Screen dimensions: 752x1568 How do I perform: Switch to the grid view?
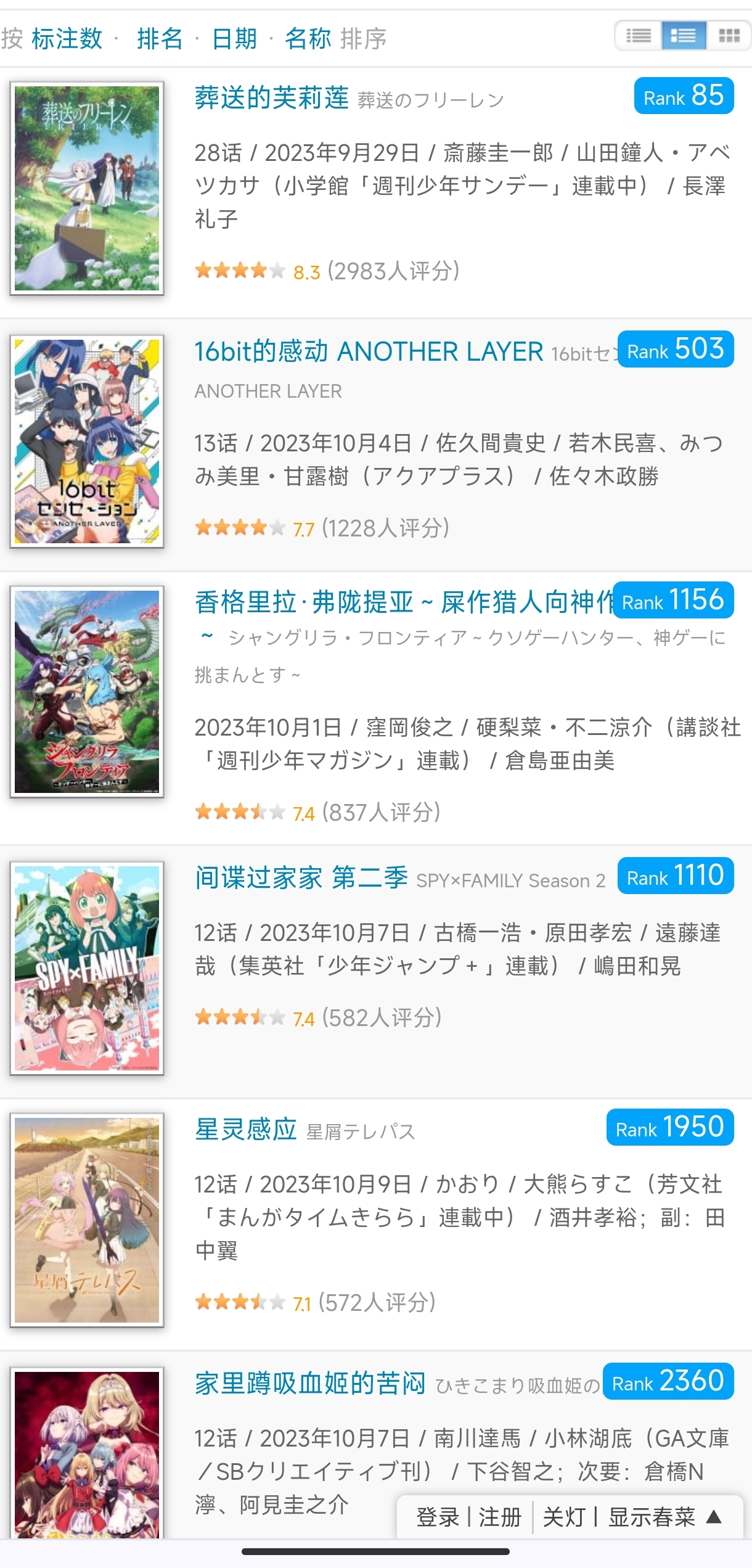pyautogui.click(x=729, y=36)
